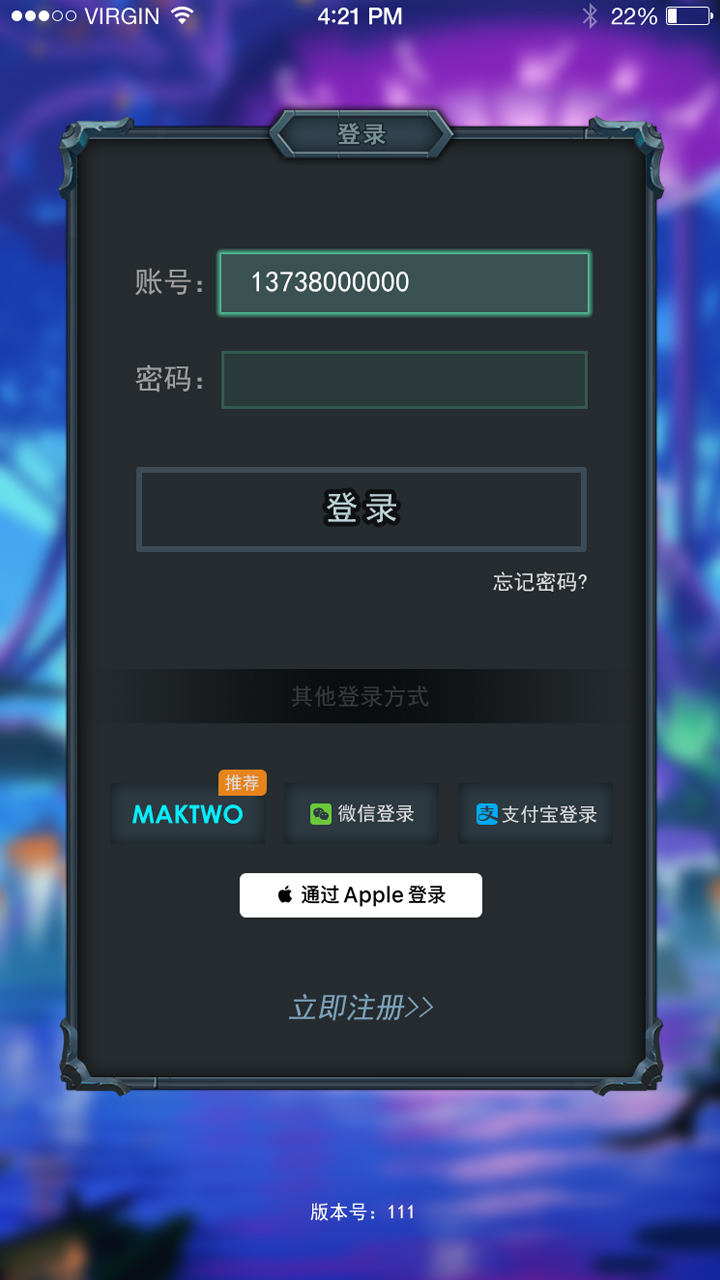
Task: Focus the password (密码) field
Action: [404, 380]
